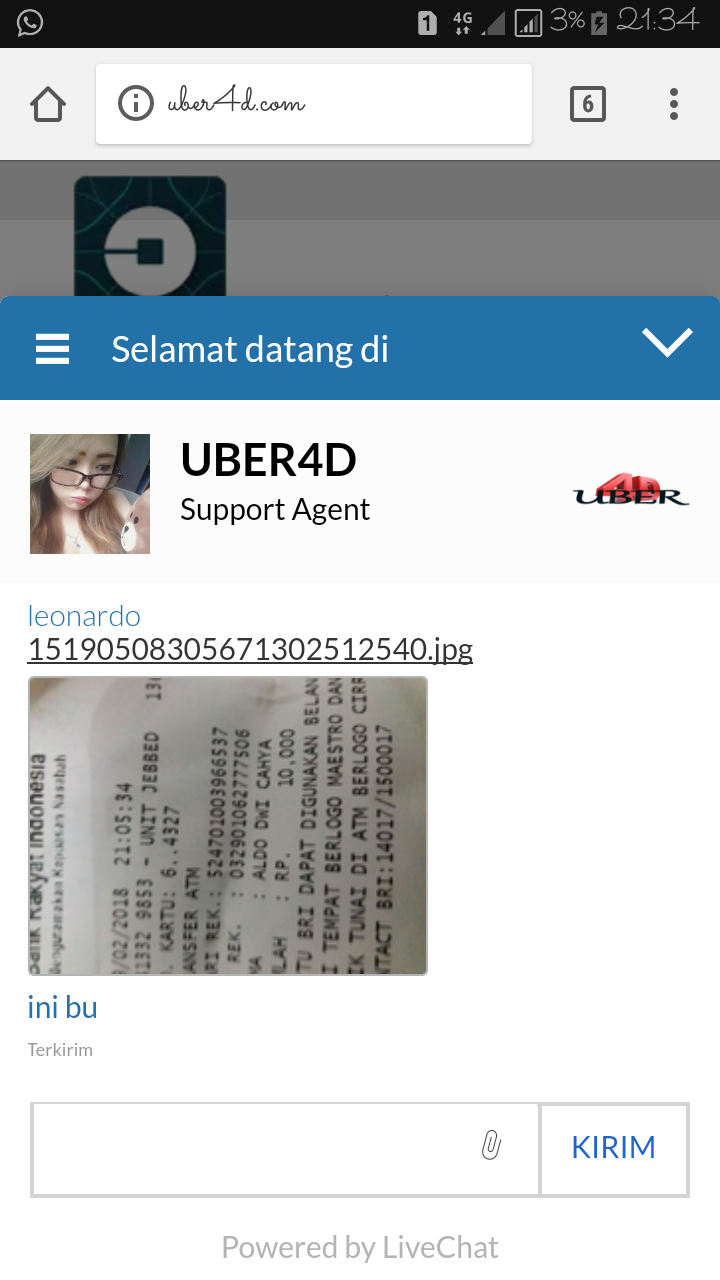The height and width of the screenshot is (1280, 720).
Task: Attach a file with the paperclip icon
Action: (x=490, y=1146)
